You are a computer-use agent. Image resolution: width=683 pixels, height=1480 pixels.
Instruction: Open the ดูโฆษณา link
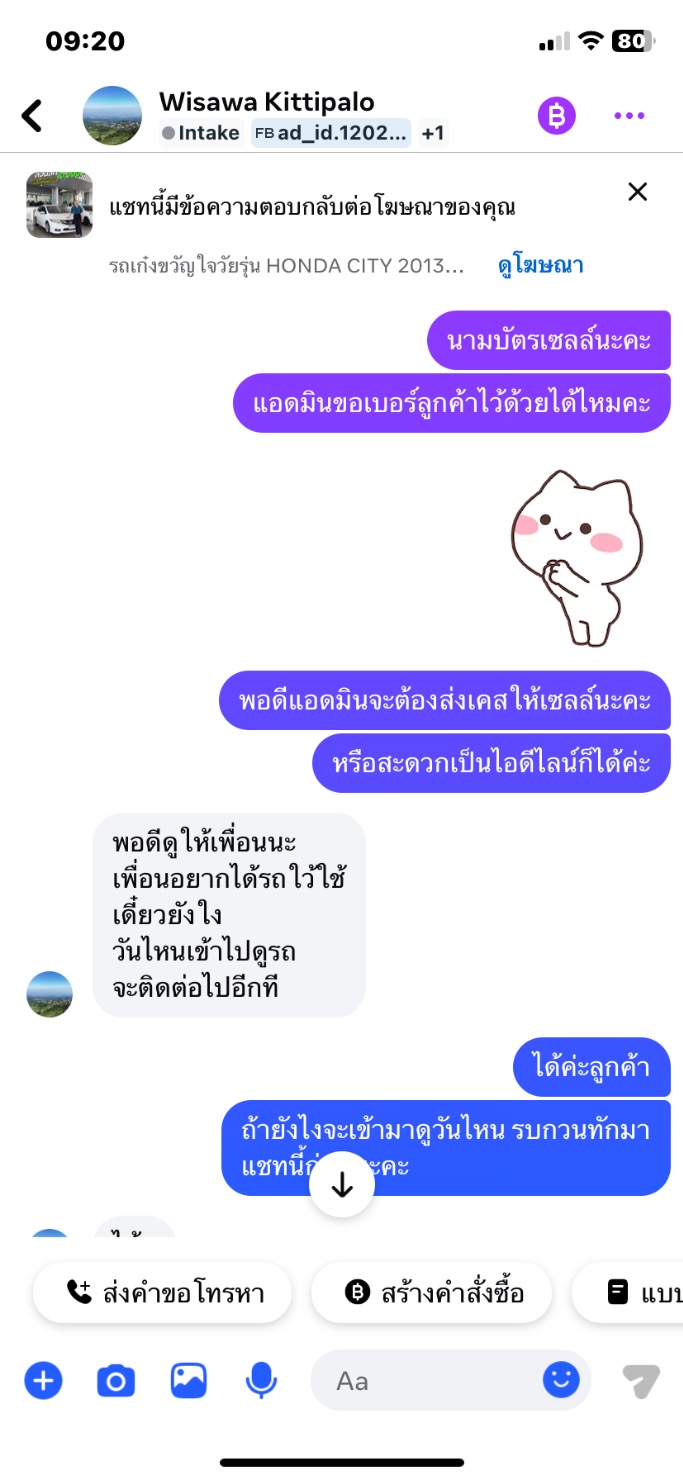tap(540, 265)
